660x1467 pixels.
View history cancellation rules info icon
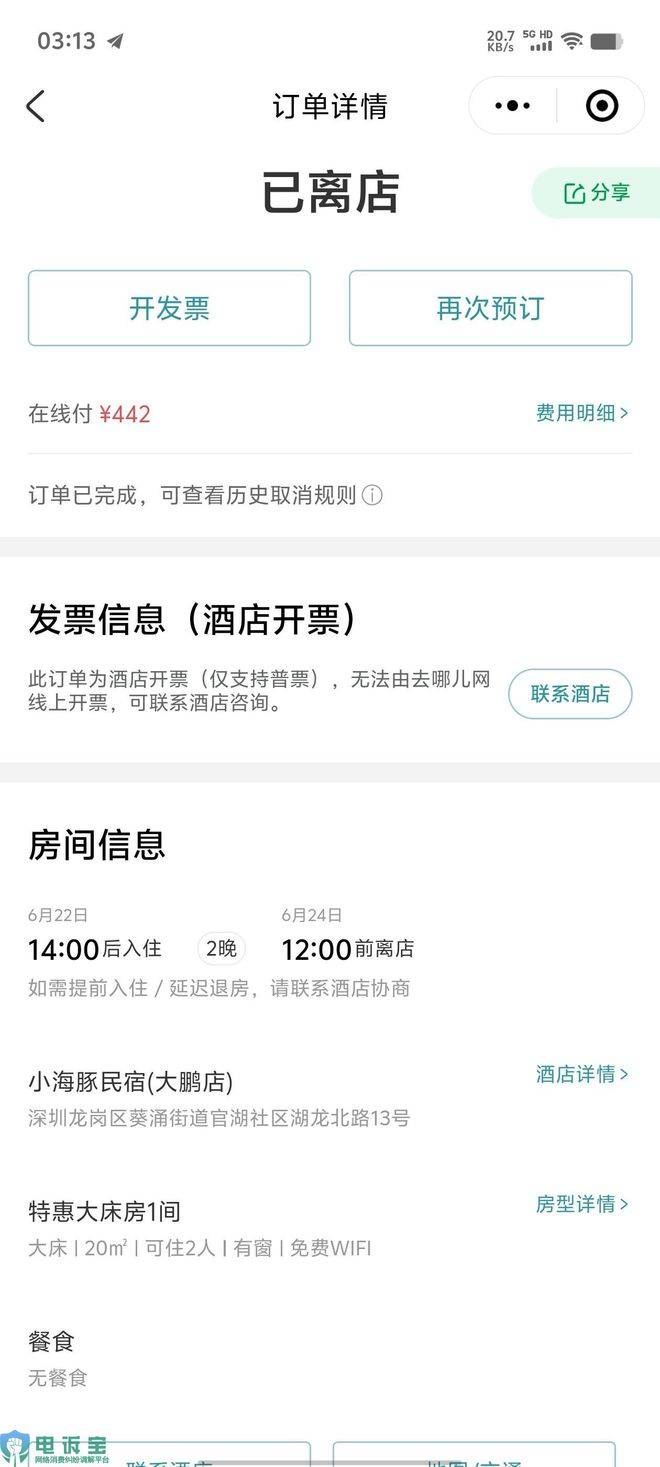click(x=372, y=495)
